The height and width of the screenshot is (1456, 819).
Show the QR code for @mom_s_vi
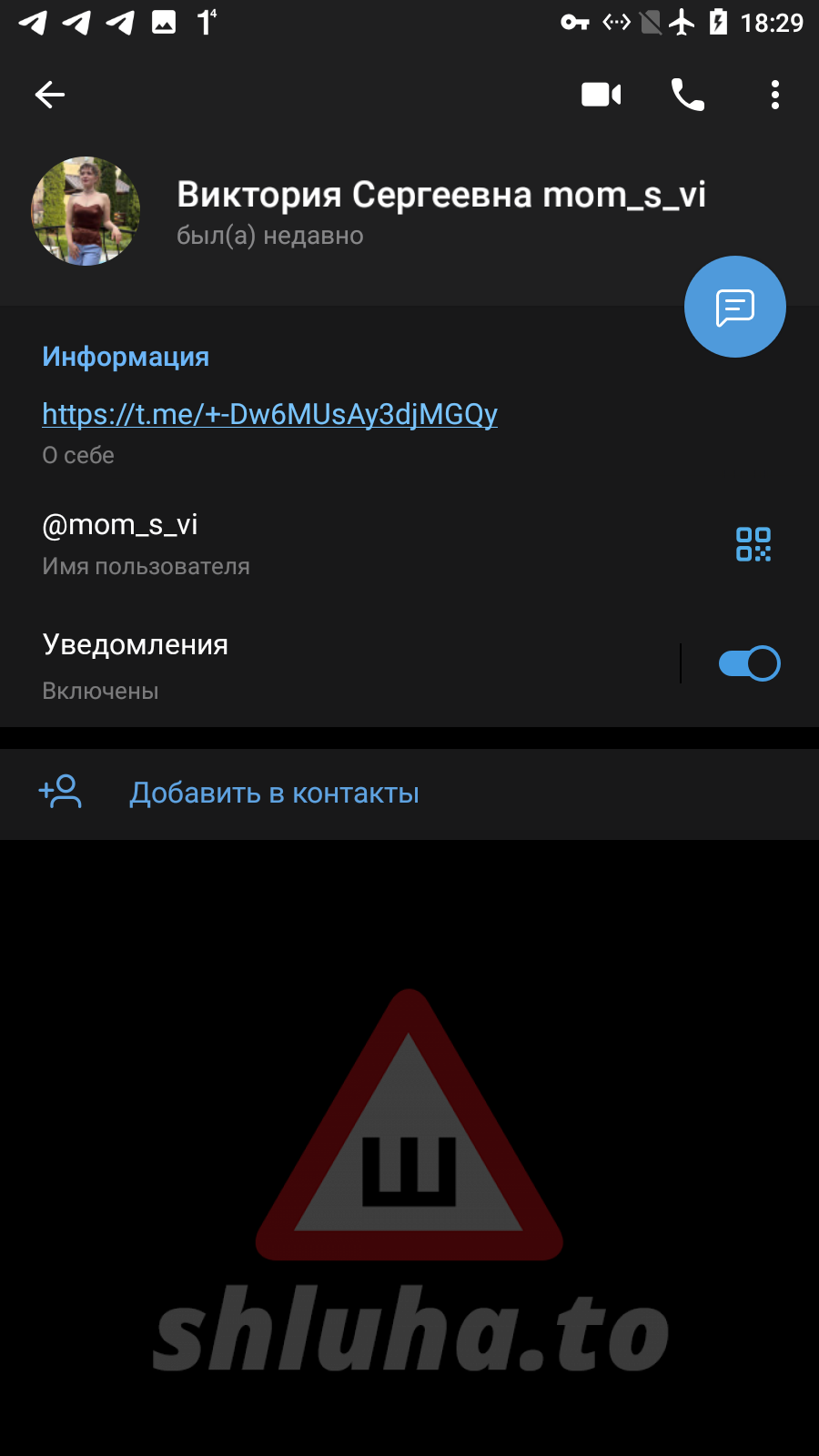tap(753, 544)
